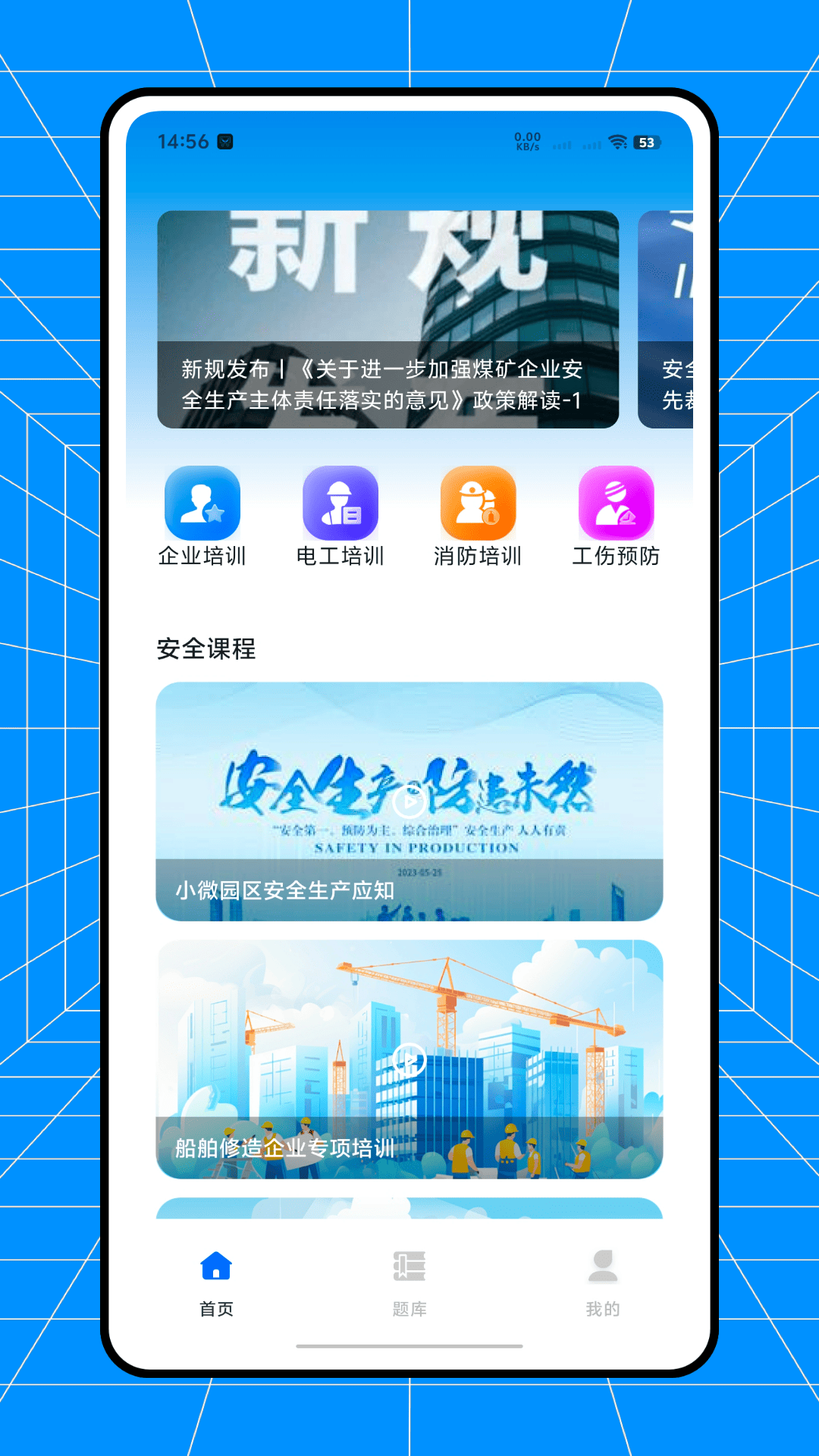Image resolution: width=819 pixels, height=1456 pixels.
Task: Tap the battery indicator showing 53
Action: click(x=646, y=142)
